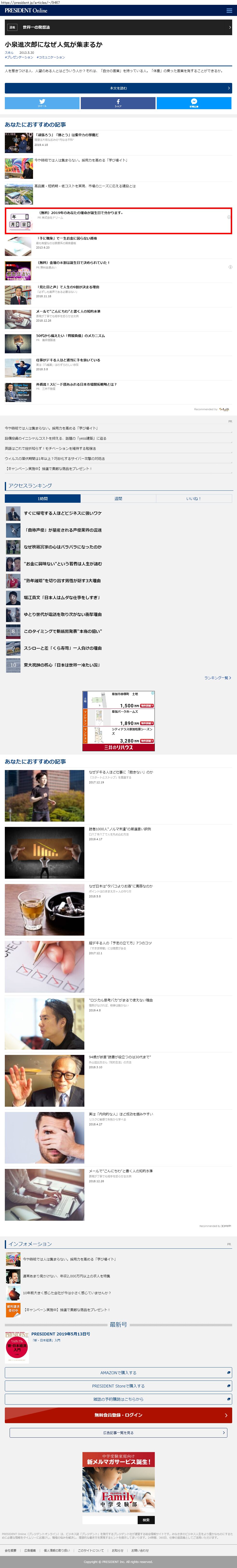This screenshot has height=1568, width=237.
Task: Open the 世界一の発想法 series banner
Action: click(x=118, y=27)
